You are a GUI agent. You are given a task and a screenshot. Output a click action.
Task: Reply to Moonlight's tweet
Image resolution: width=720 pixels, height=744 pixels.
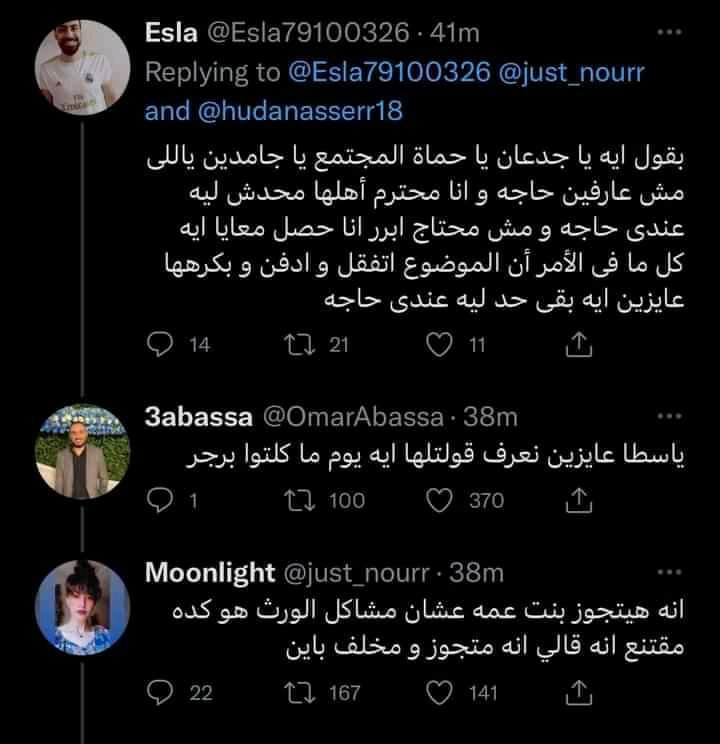[161, 692]
